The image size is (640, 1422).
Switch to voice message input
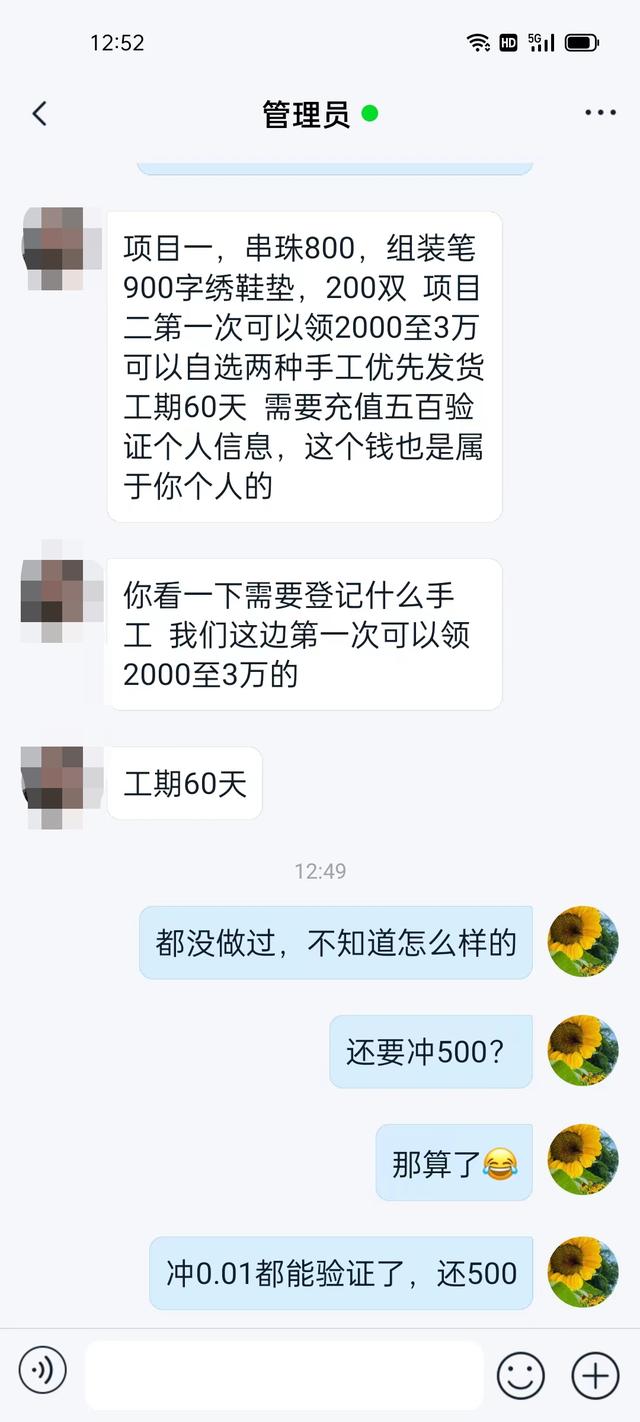[x=43, y=1370]
